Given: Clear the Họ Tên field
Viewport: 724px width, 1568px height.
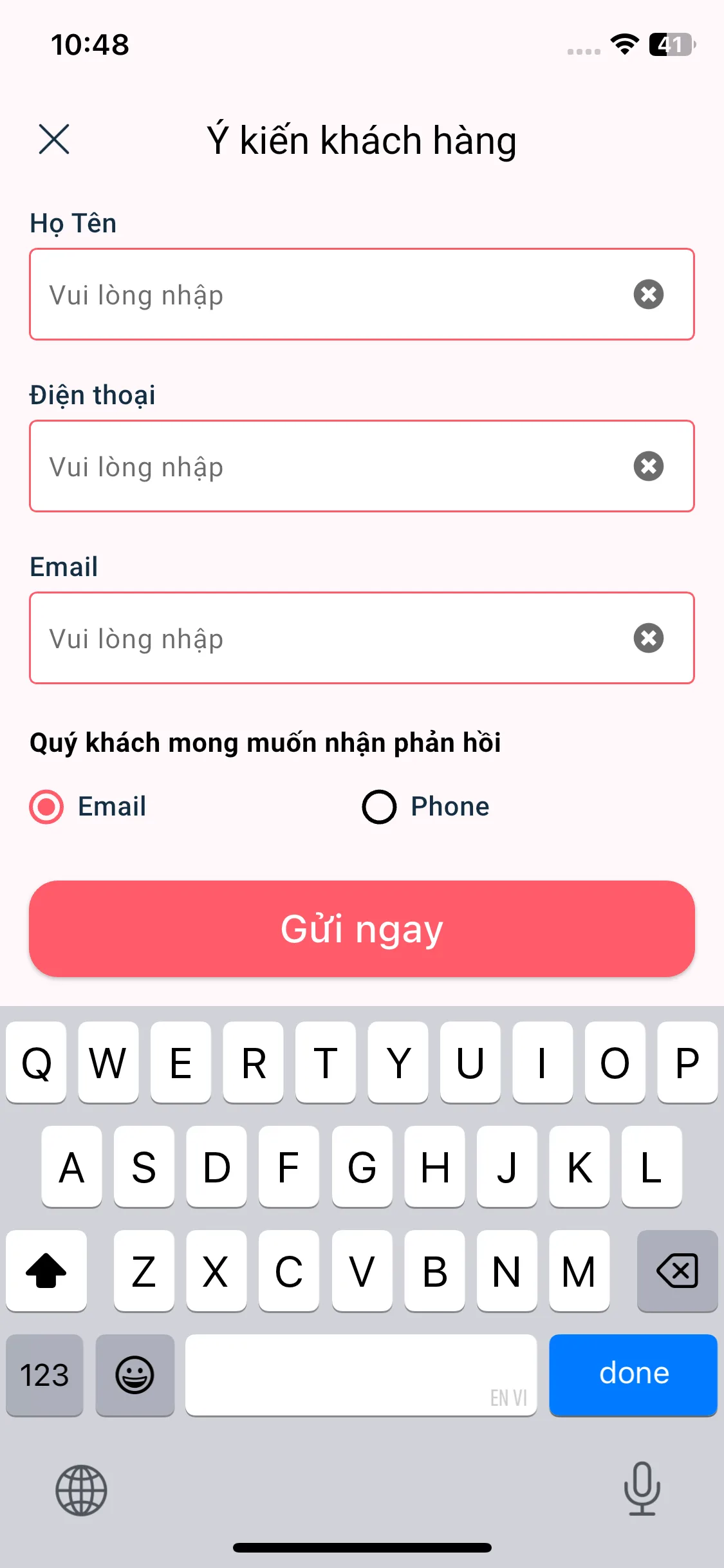Looking at the screenshot, I should 648,295.
